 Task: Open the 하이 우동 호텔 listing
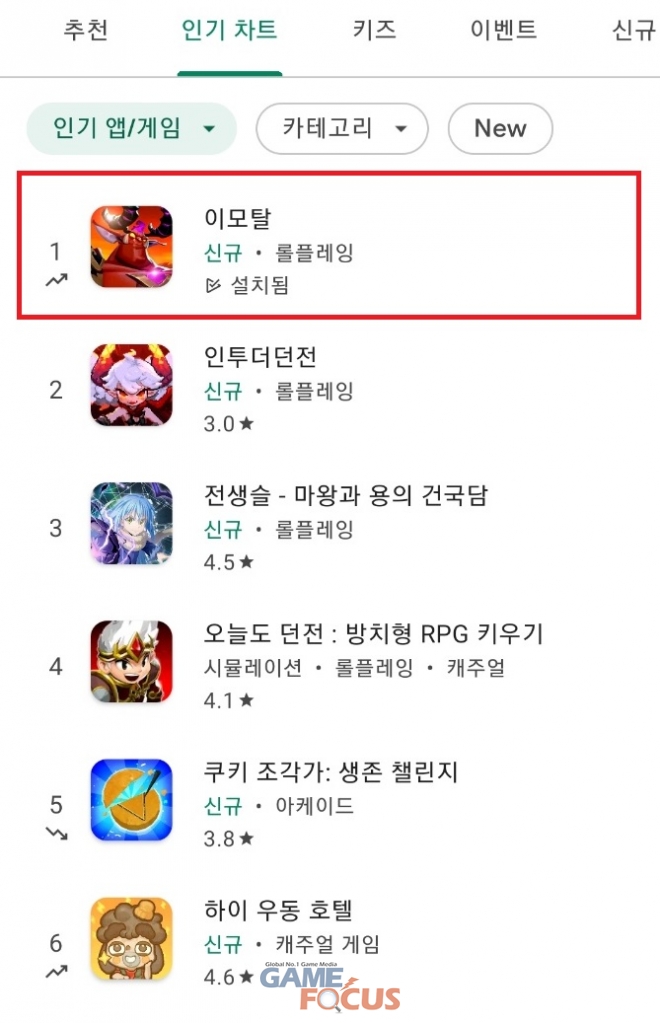point(330,939)
